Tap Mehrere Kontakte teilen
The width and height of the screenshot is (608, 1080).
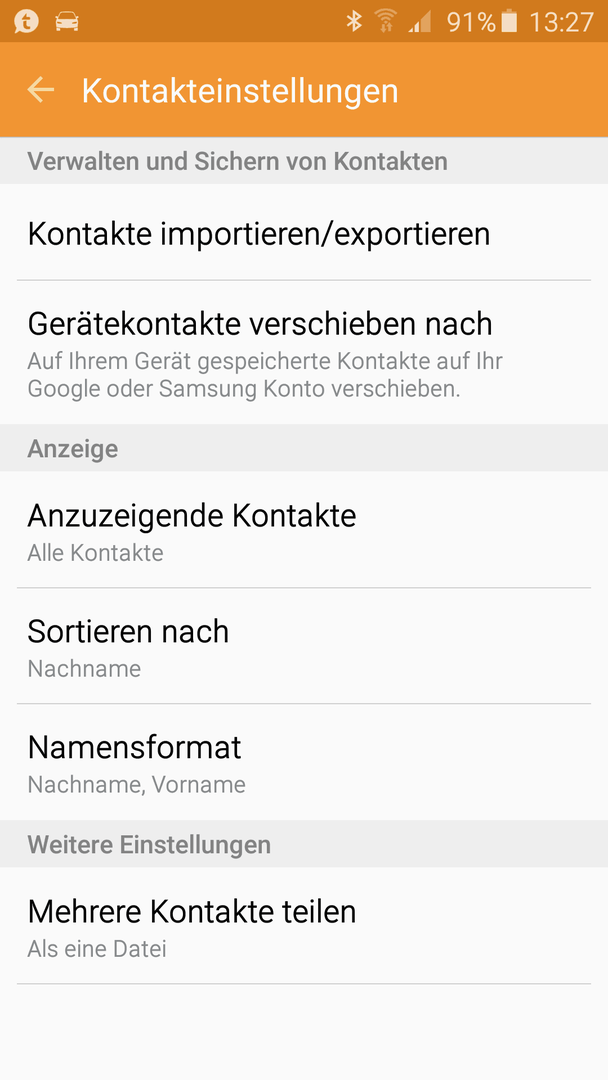(304, 925)
